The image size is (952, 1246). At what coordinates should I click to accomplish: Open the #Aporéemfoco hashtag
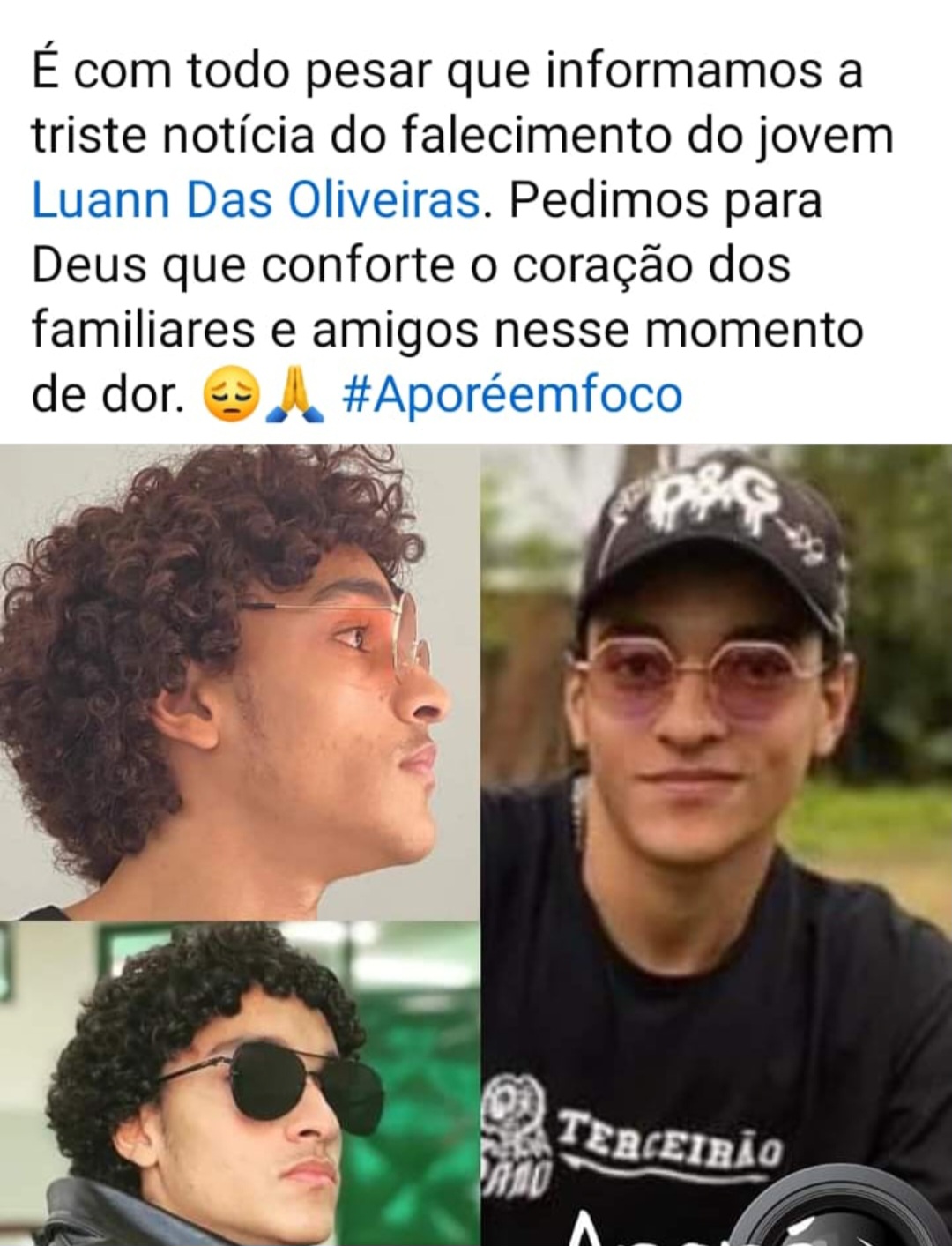click(511, 394)
